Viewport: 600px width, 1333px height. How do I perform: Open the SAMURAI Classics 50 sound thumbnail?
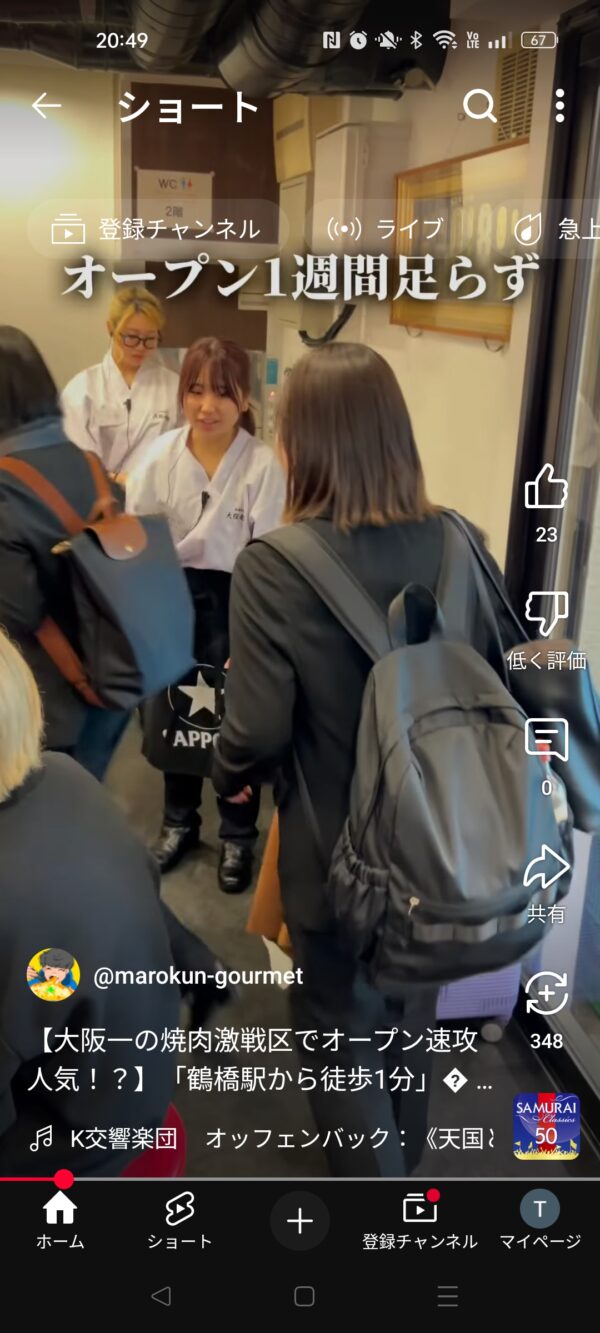(546, 1127)
